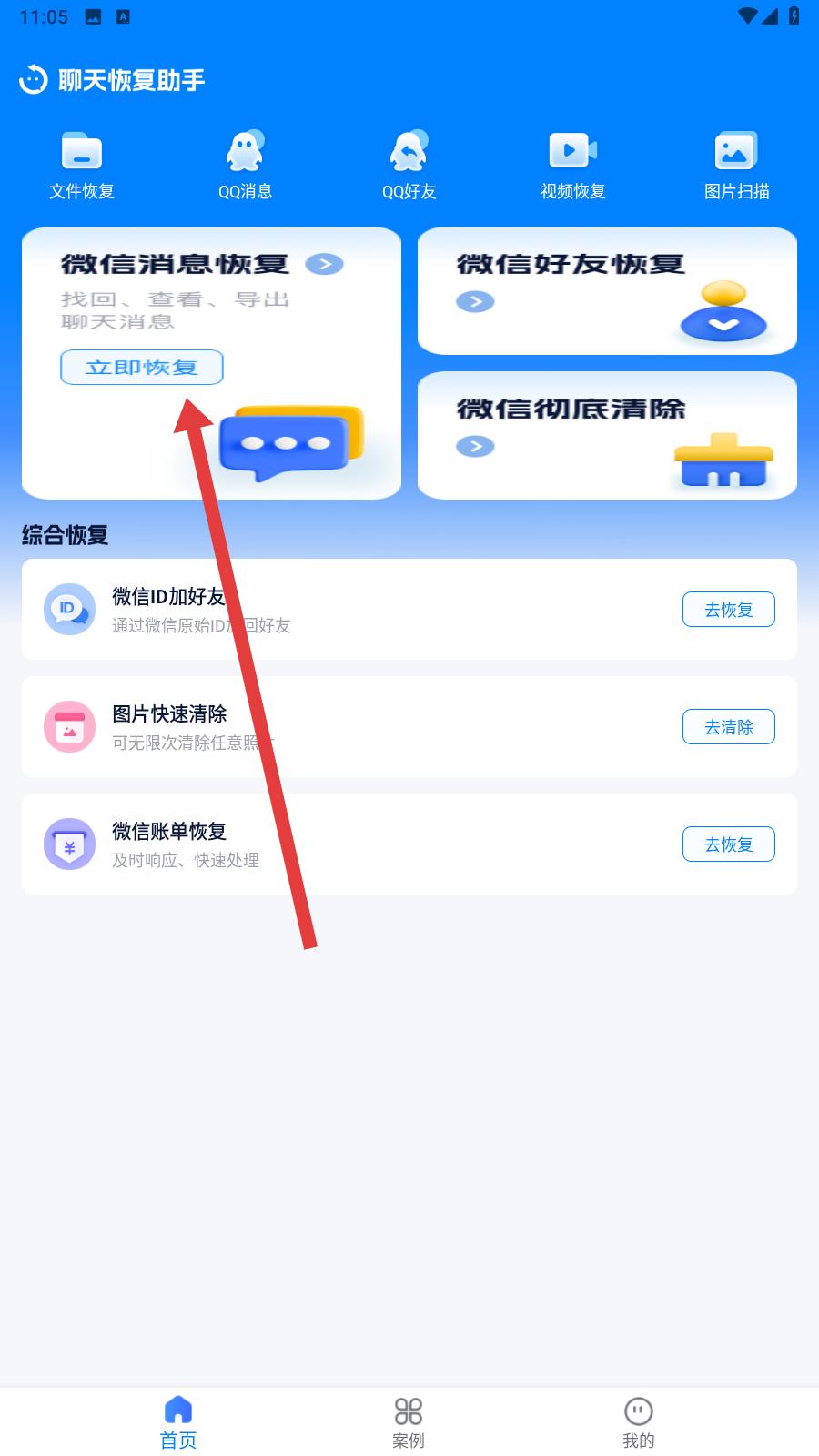Tap 去恢复 for 微信ID加好友
Viewport: 819px width, 1456px height.
729,610
